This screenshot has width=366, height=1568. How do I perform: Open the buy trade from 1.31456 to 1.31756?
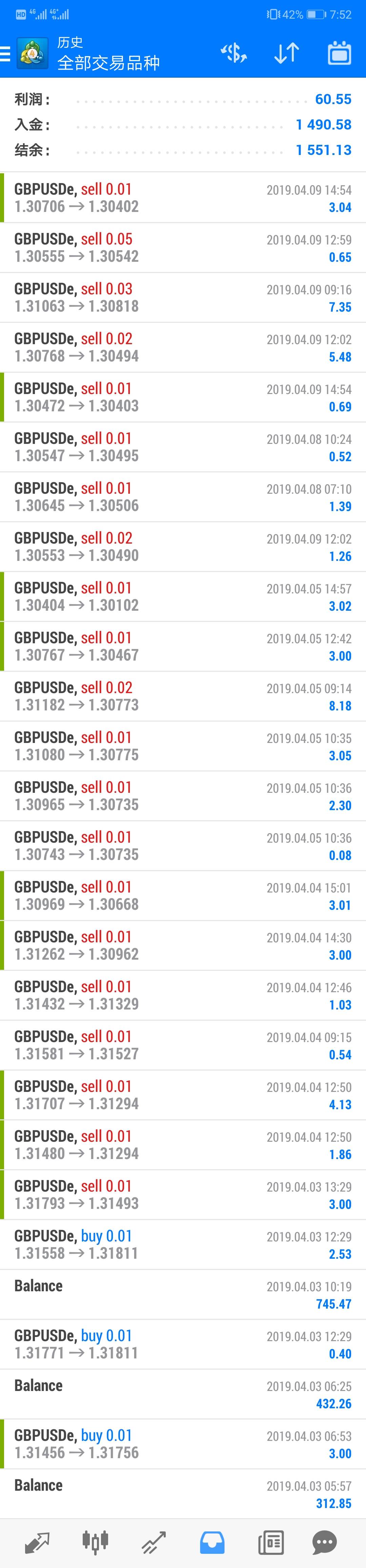point(183,1444)
